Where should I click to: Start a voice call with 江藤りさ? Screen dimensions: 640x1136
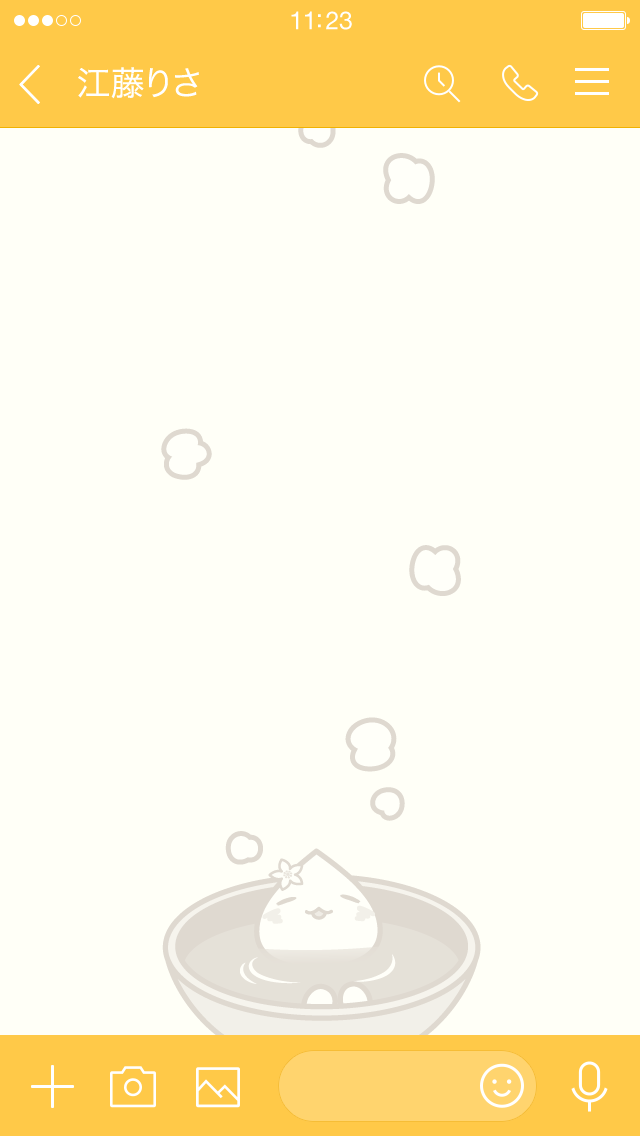point(519,83)
